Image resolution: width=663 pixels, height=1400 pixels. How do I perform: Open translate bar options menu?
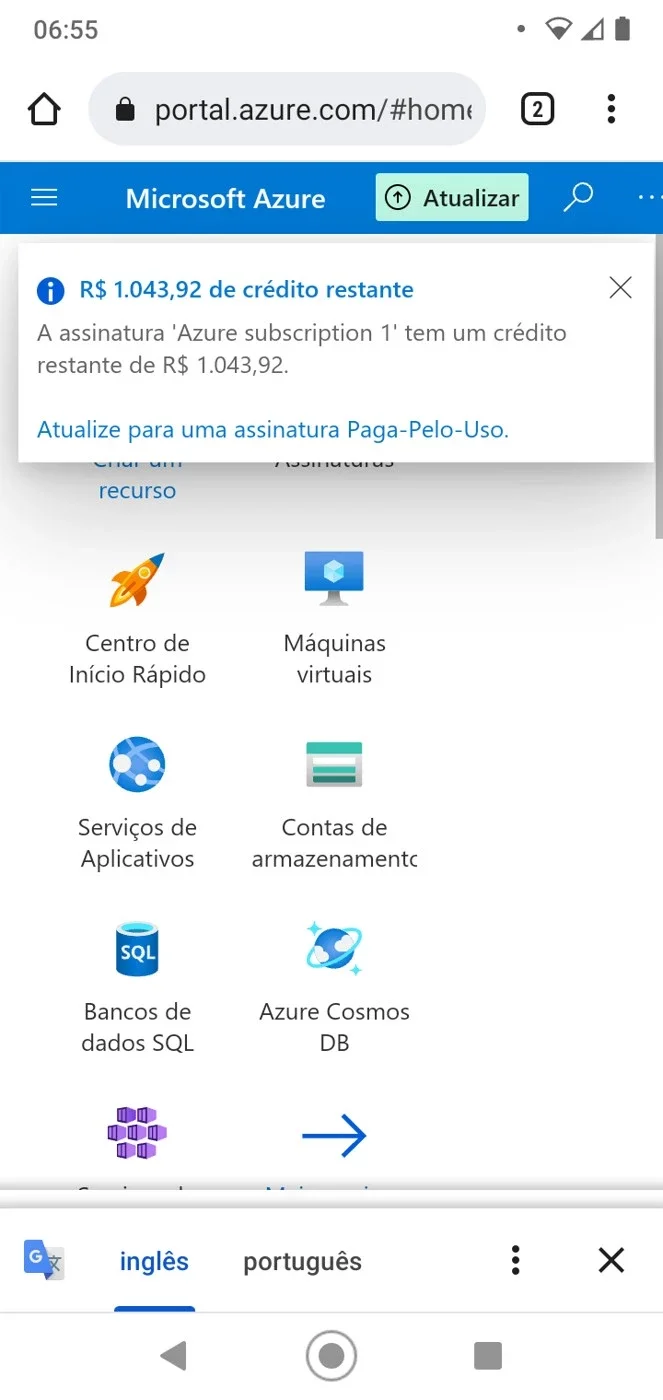515,1260
